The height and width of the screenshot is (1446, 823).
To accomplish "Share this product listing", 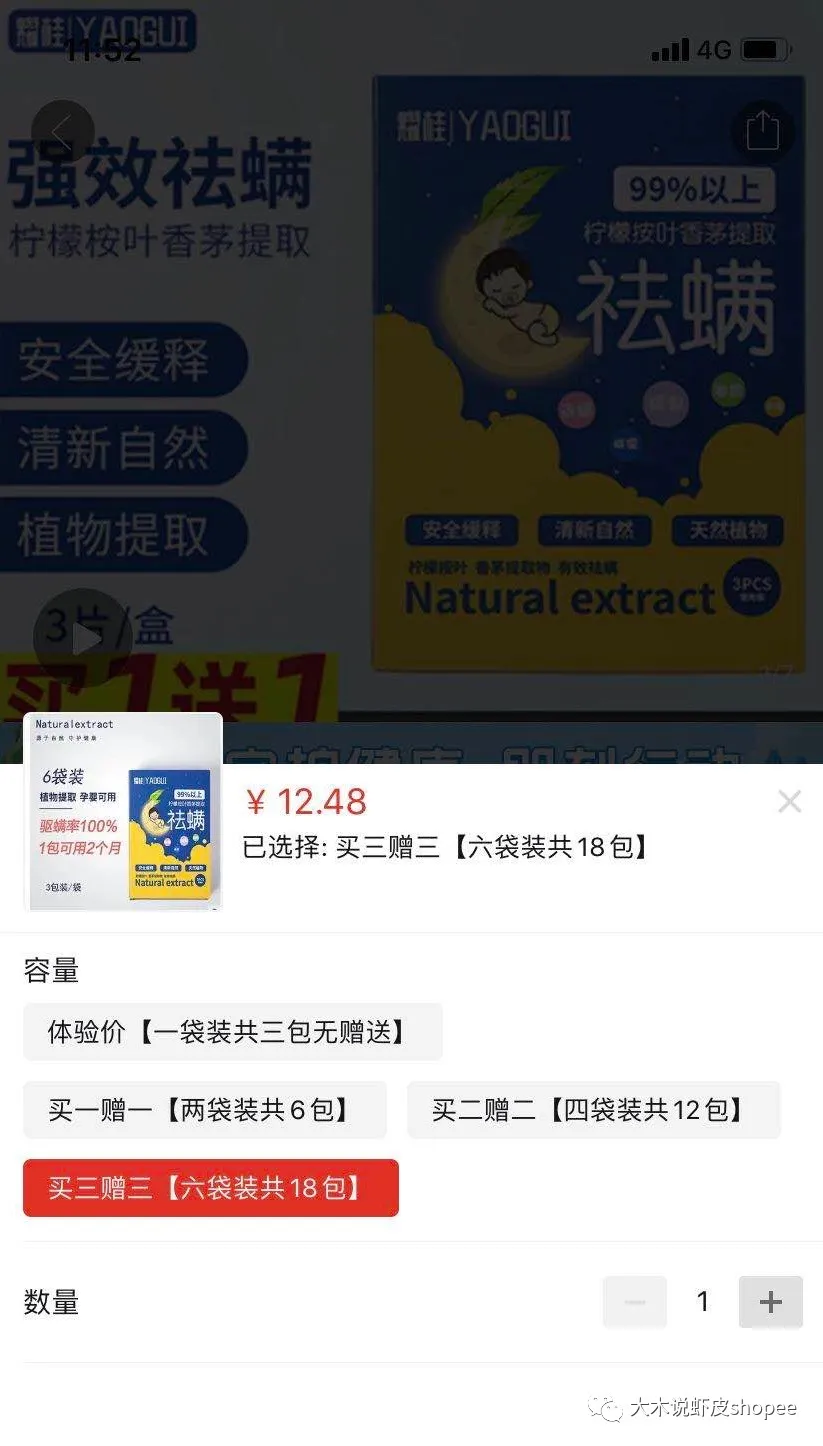I will pyautogui.click(x=762, y=131).
